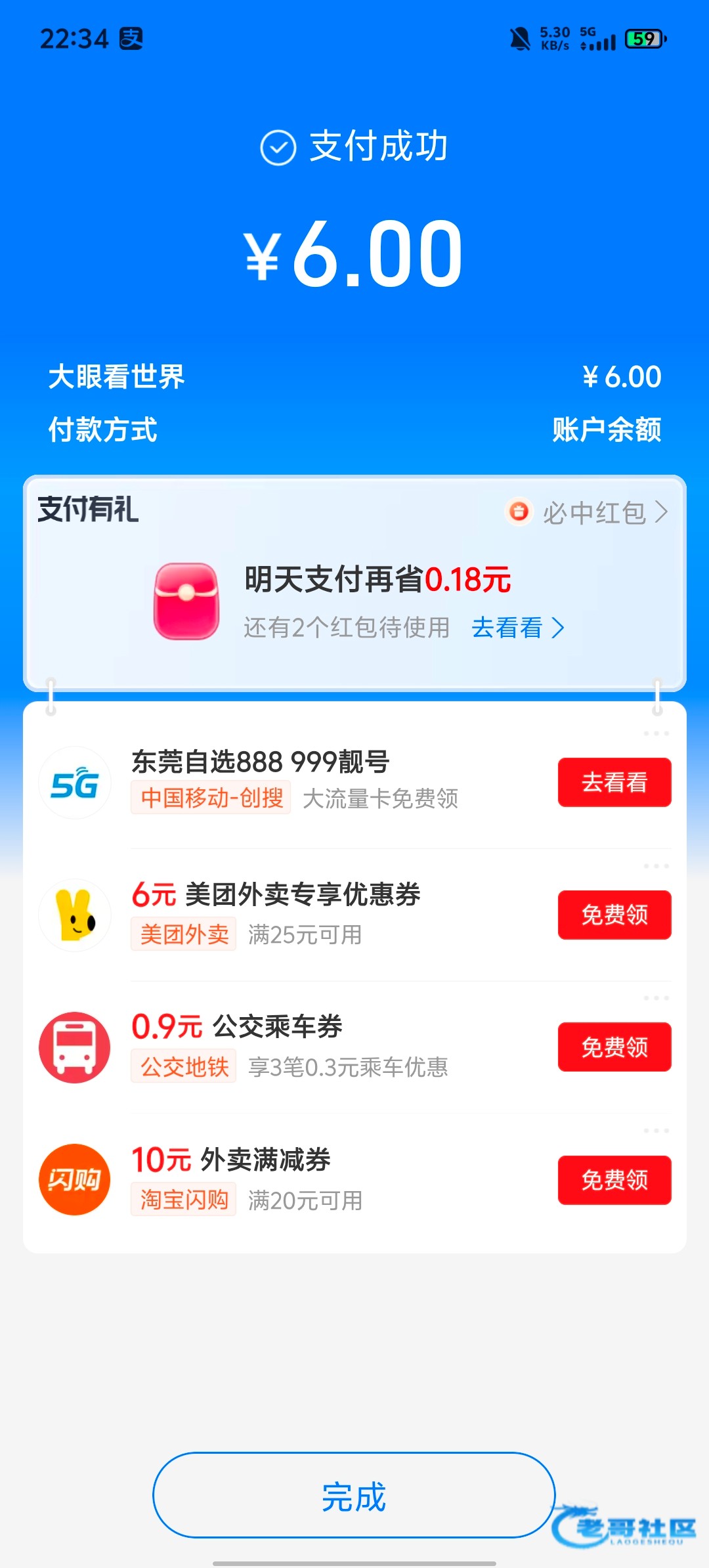Viewport: 709px width, 1568px height.
Task: Tap 去看看 link for pending red packets
Action: pos(517,628)
